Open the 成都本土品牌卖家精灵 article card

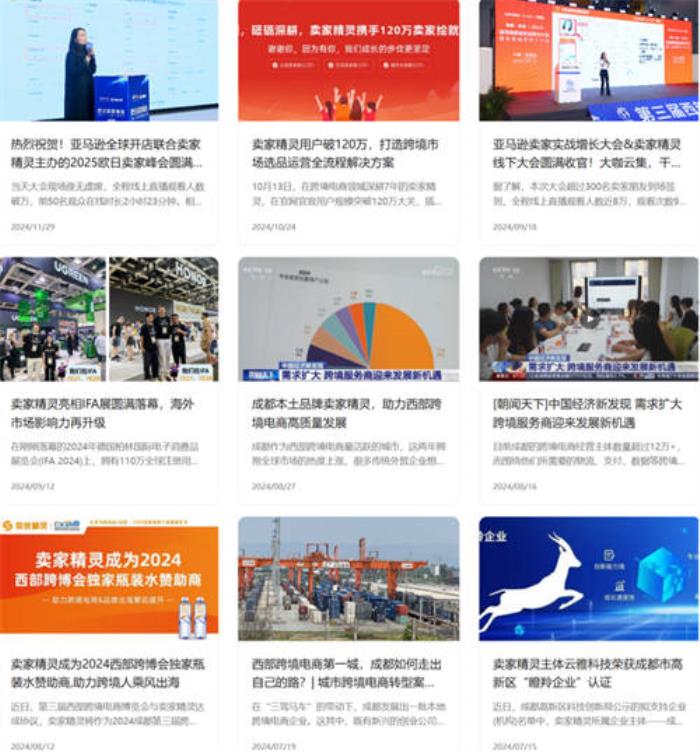coord(348,413)
